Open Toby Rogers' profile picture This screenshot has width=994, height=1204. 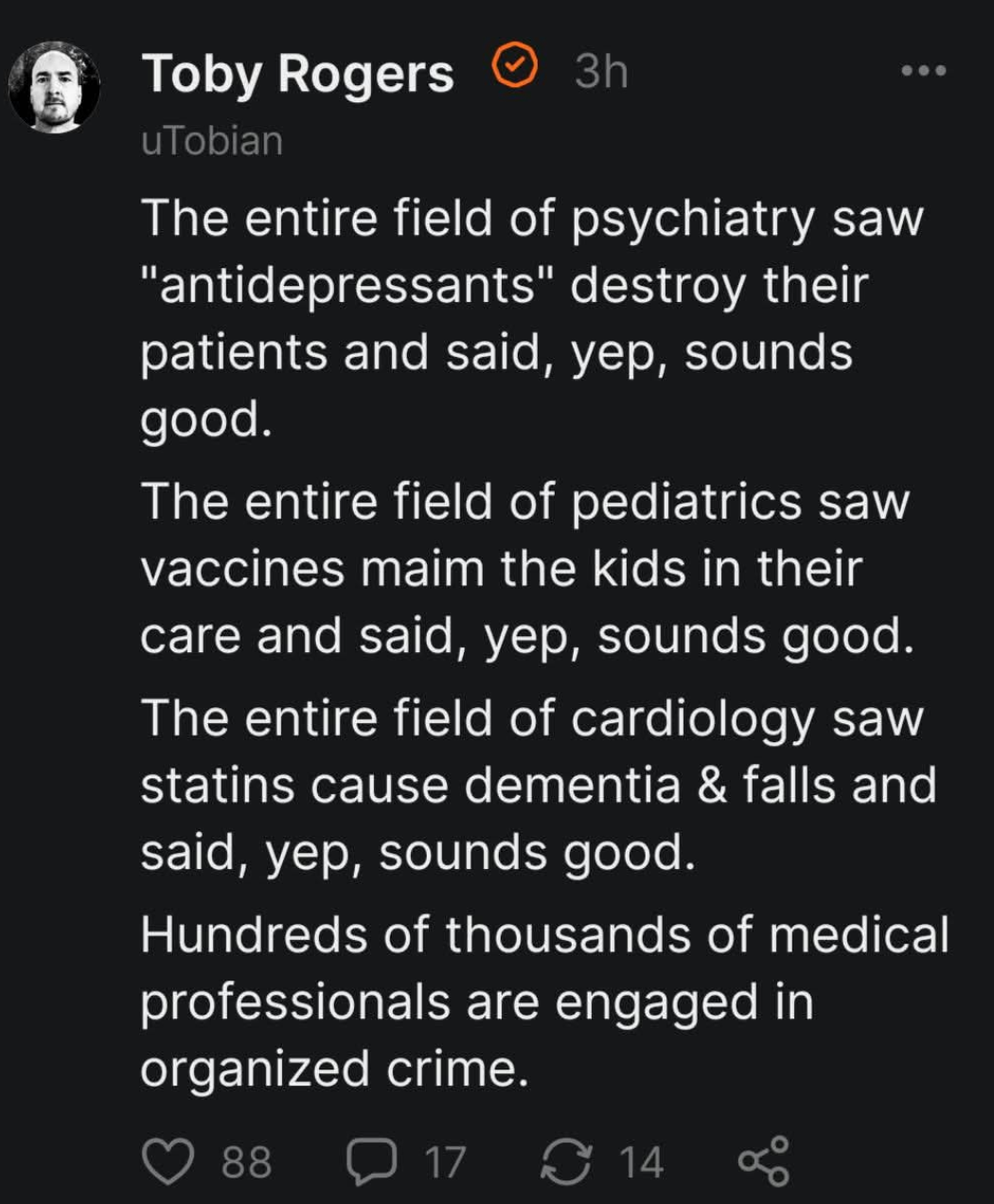(x=54, y=88)
